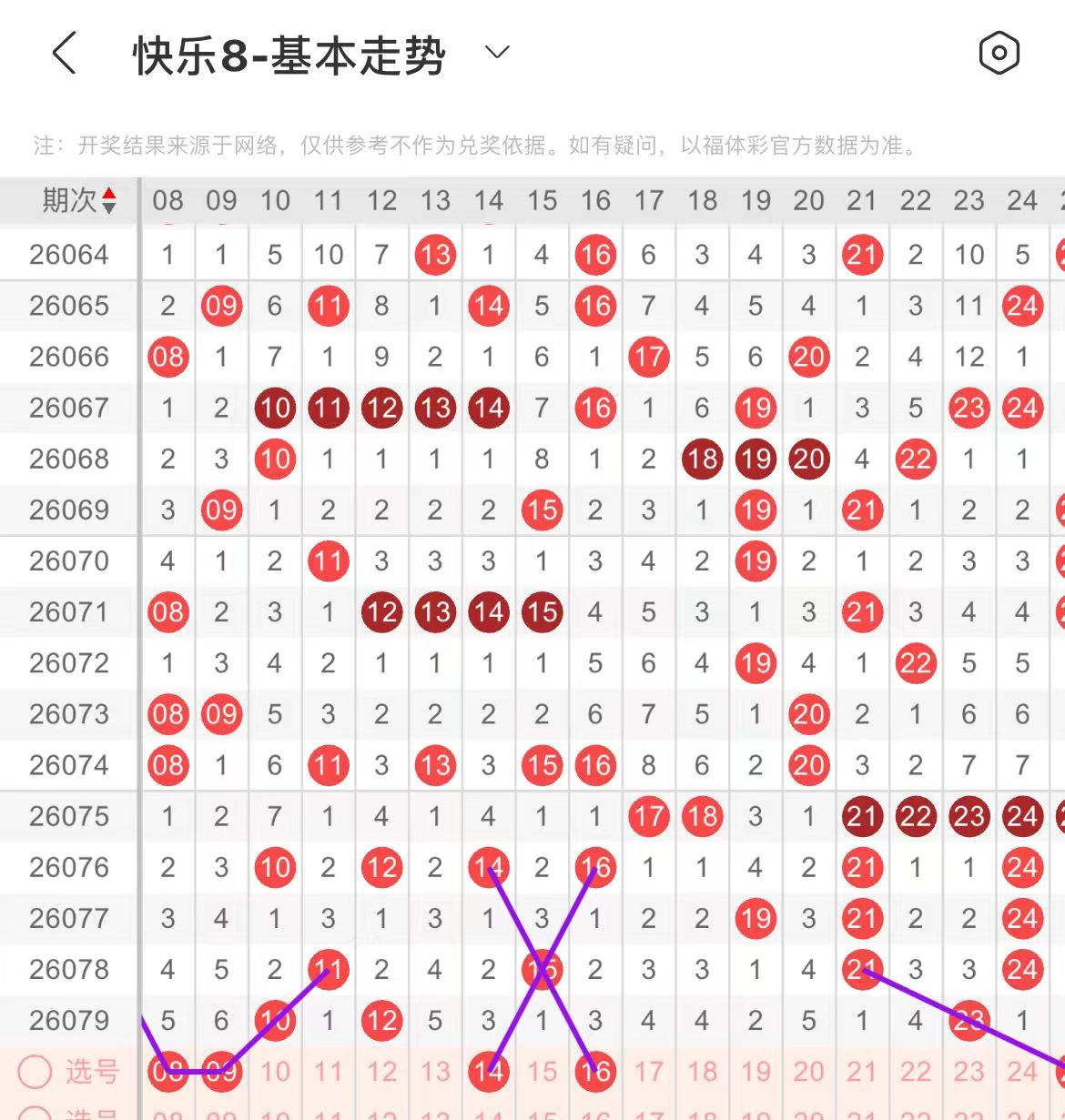The height and width of the screenshot is (1120, 1065).
Task: Pick number 17 in the 选号 row
Action: click(x=648, y=1072)
